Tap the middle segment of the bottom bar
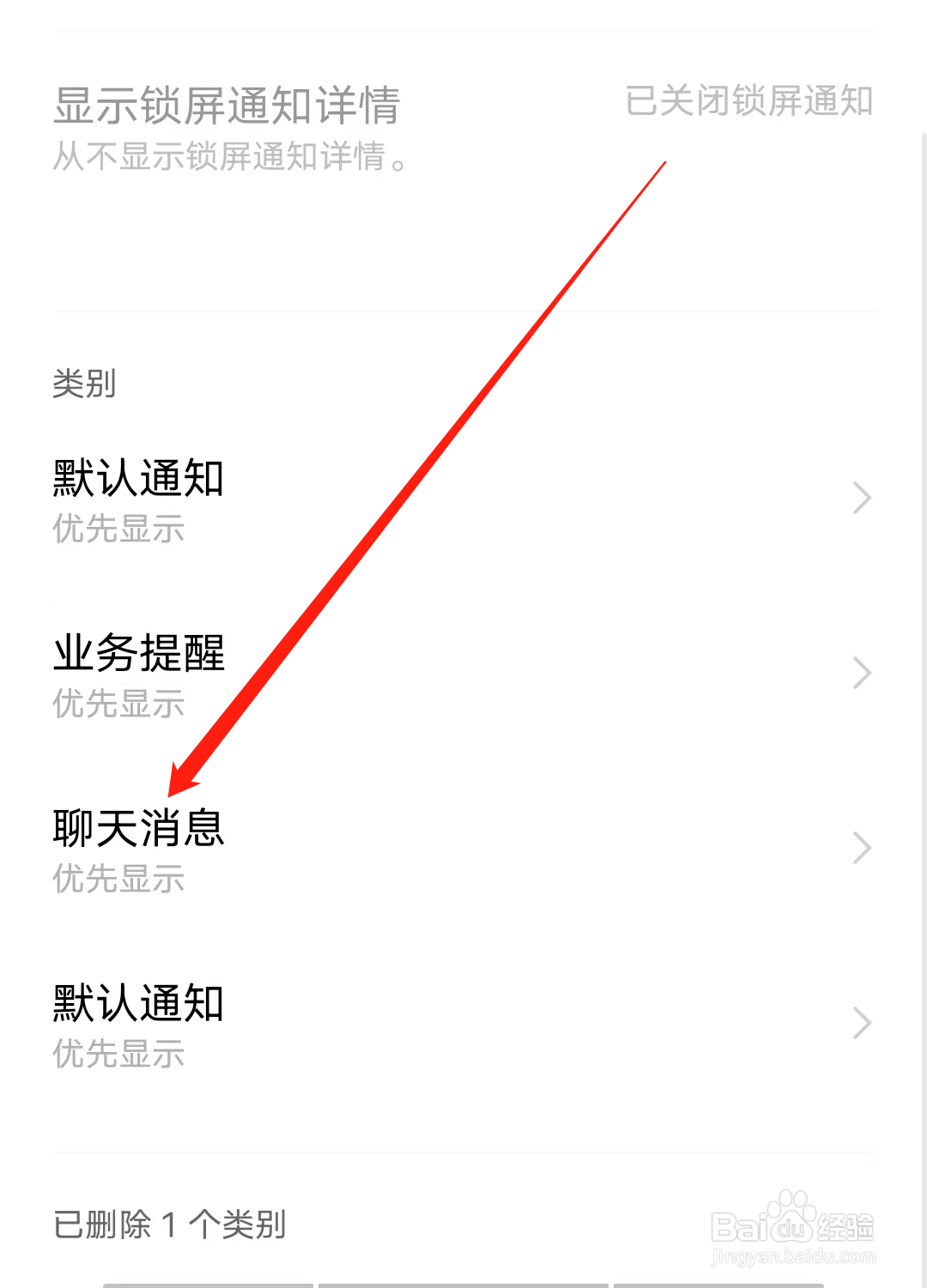 463,1281
